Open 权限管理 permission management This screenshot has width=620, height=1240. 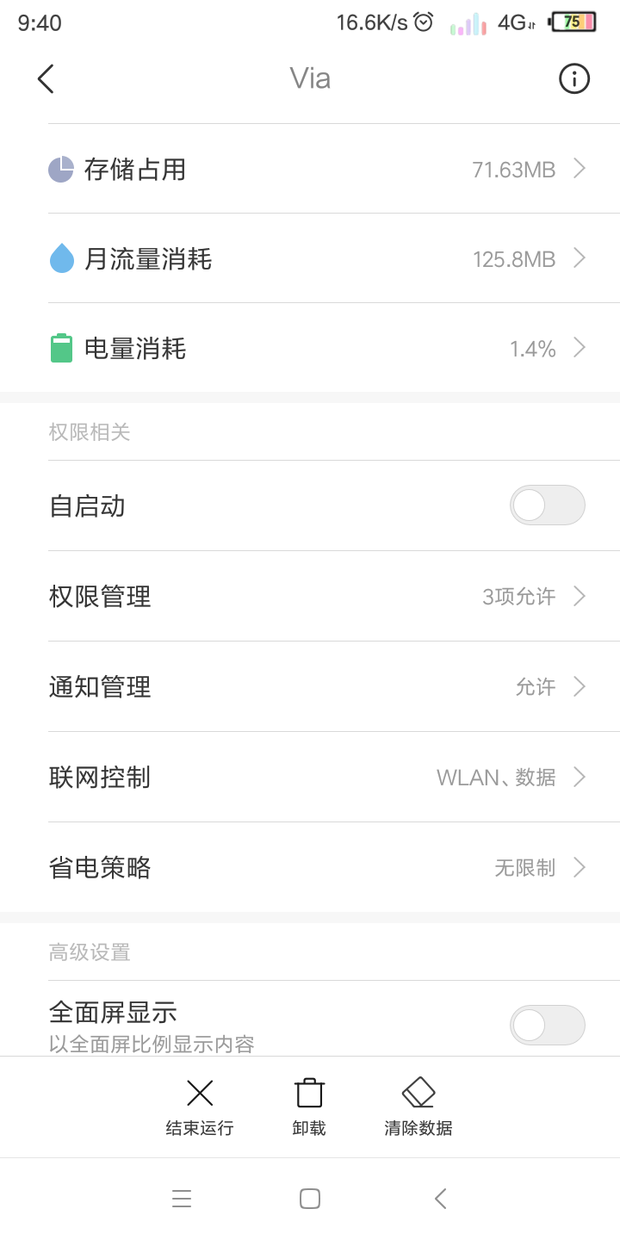pos(310,597)
